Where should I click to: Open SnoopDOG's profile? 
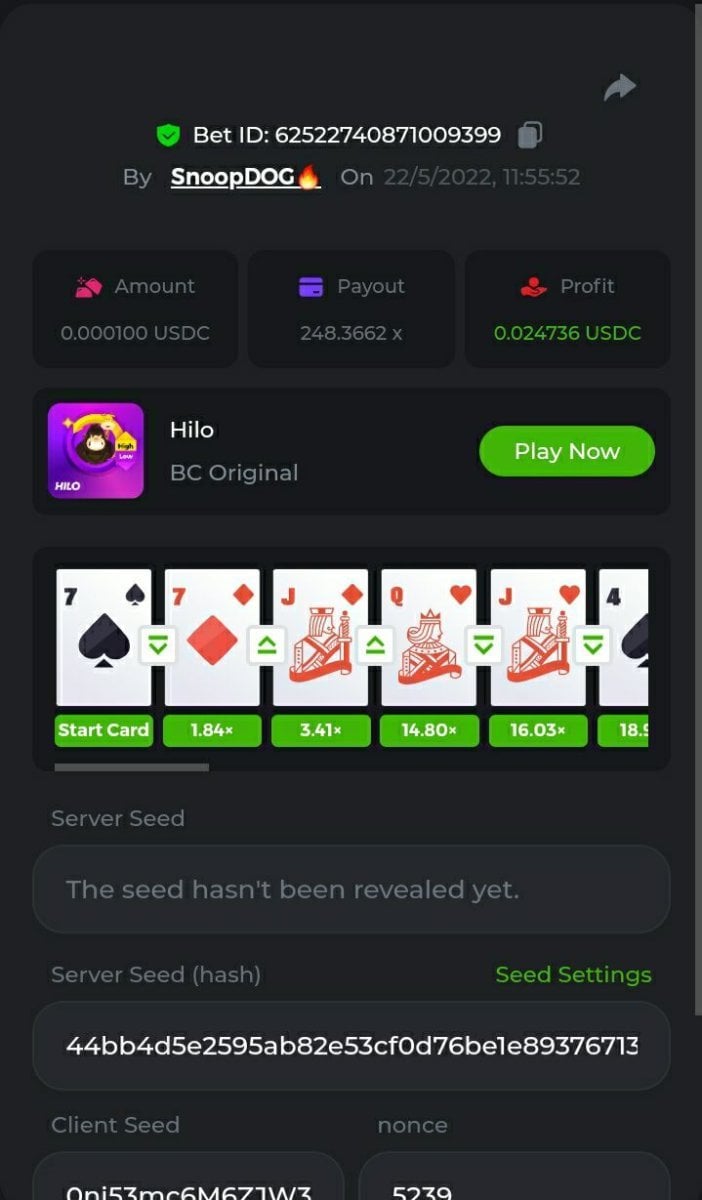tap(245, 177)
